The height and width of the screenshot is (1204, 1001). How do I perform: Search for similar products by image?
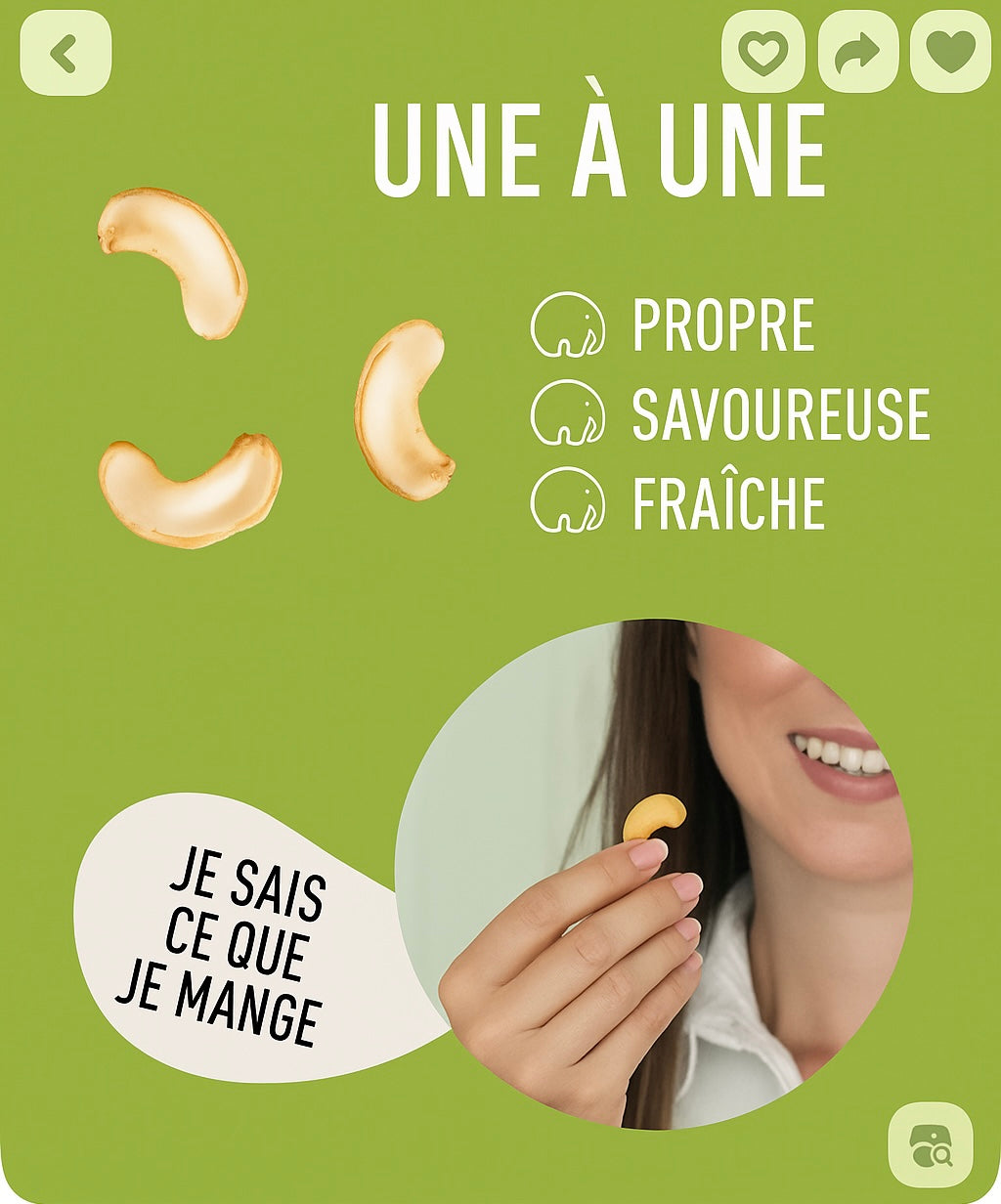(931, 1144)
